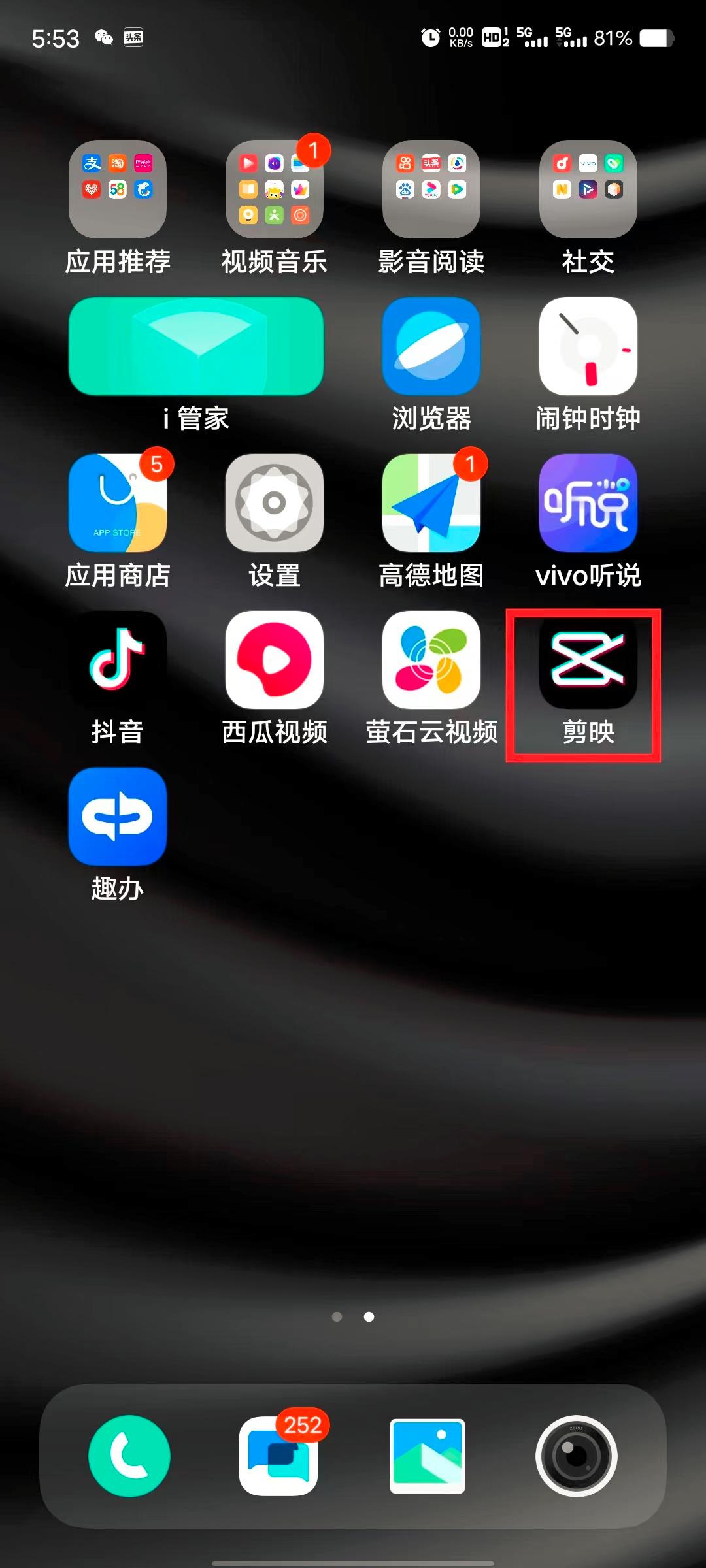The image size is (706, 1568).
Task: Launch the 浏览器 browser
Action: pos(431,346)
